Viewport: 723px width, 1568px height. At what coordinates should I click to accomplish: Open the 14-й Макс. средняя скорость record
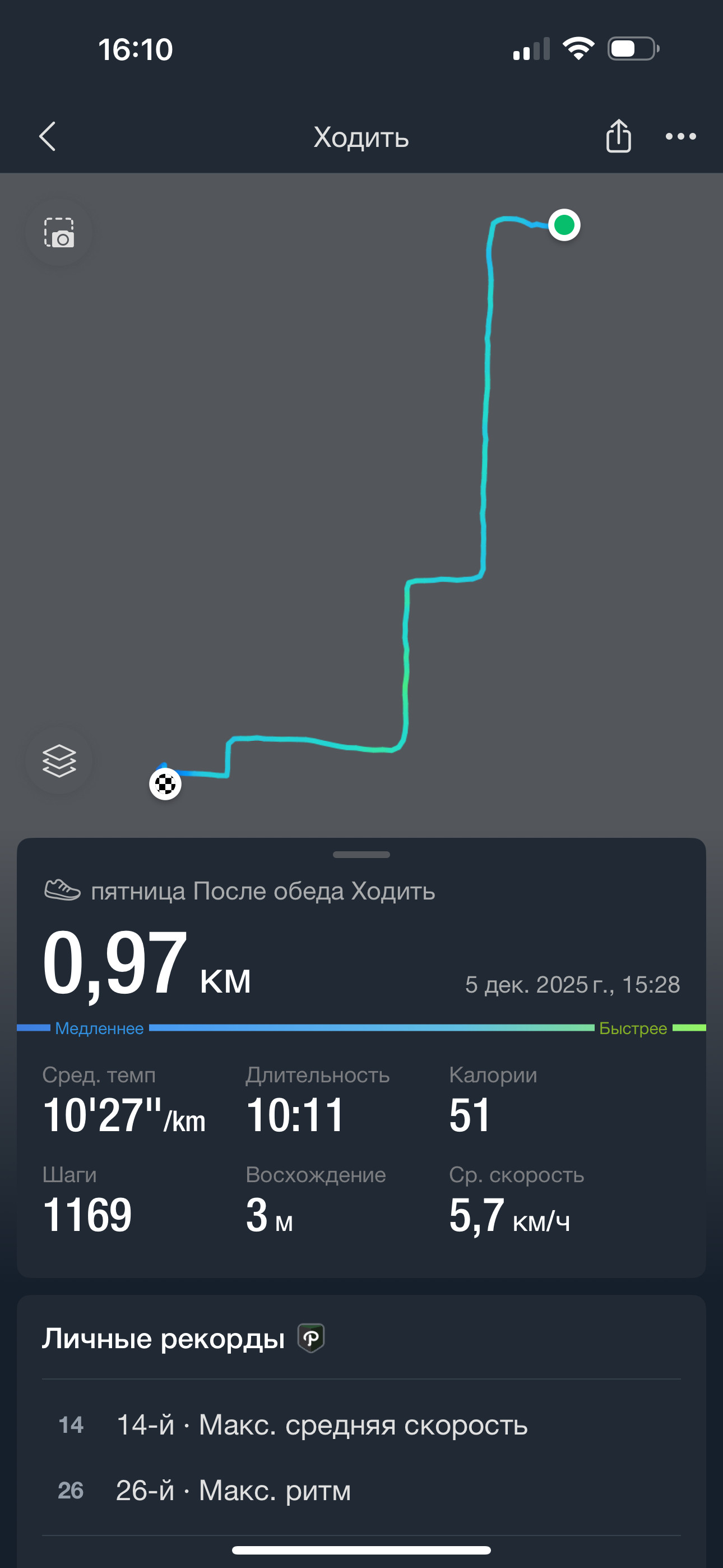tap(361, 1425)
